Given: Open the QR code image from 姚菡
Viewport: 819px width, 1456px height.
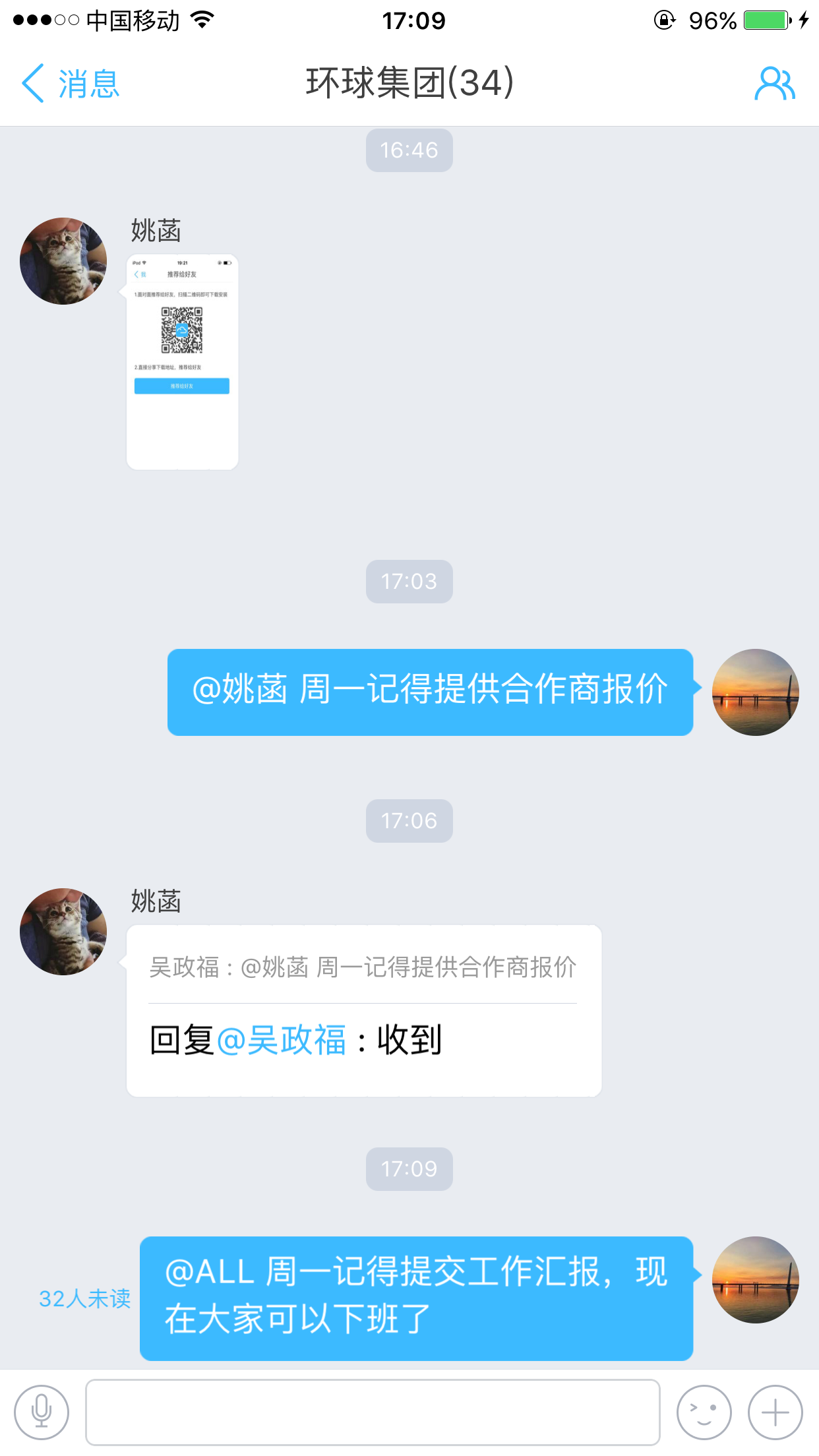Looking at the screenshot, I should [x=182, y=361].
